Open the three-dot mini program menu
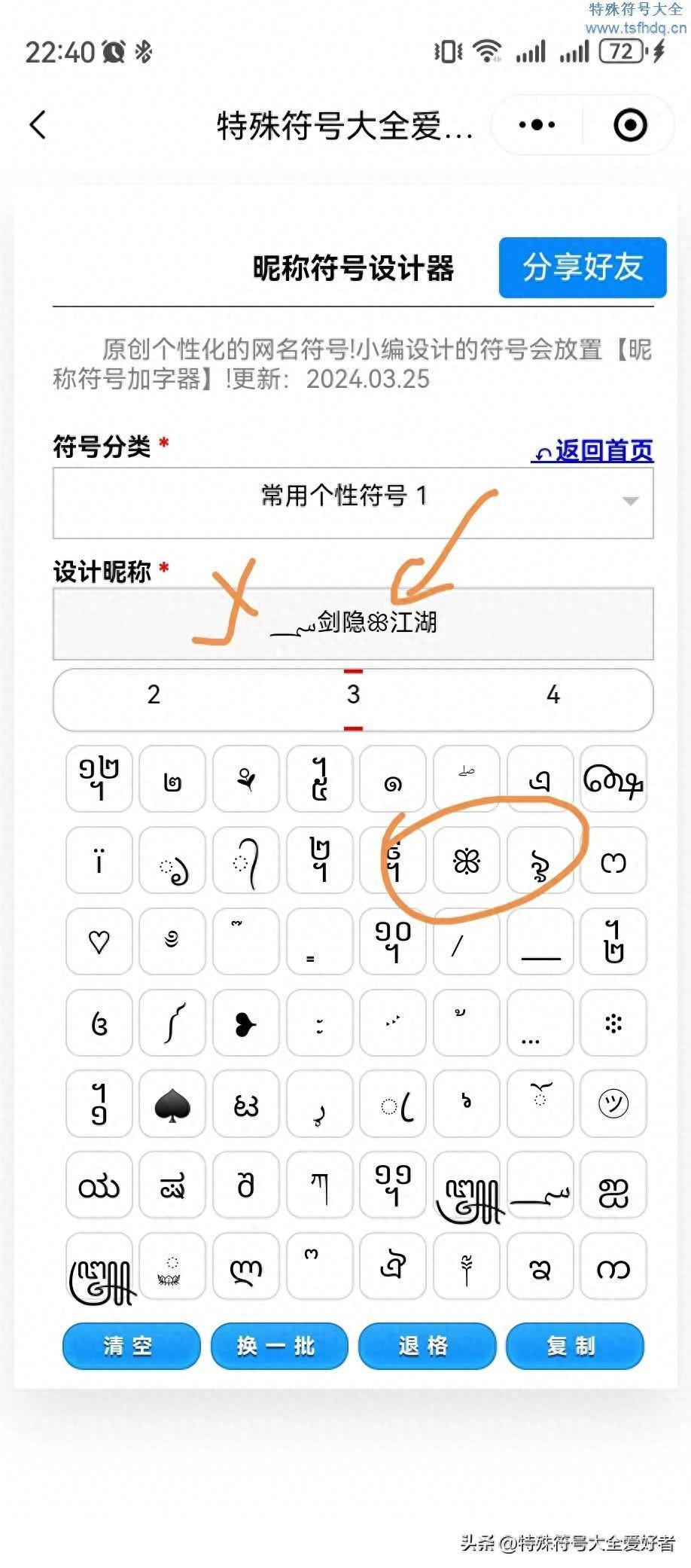 coord(537,125)
